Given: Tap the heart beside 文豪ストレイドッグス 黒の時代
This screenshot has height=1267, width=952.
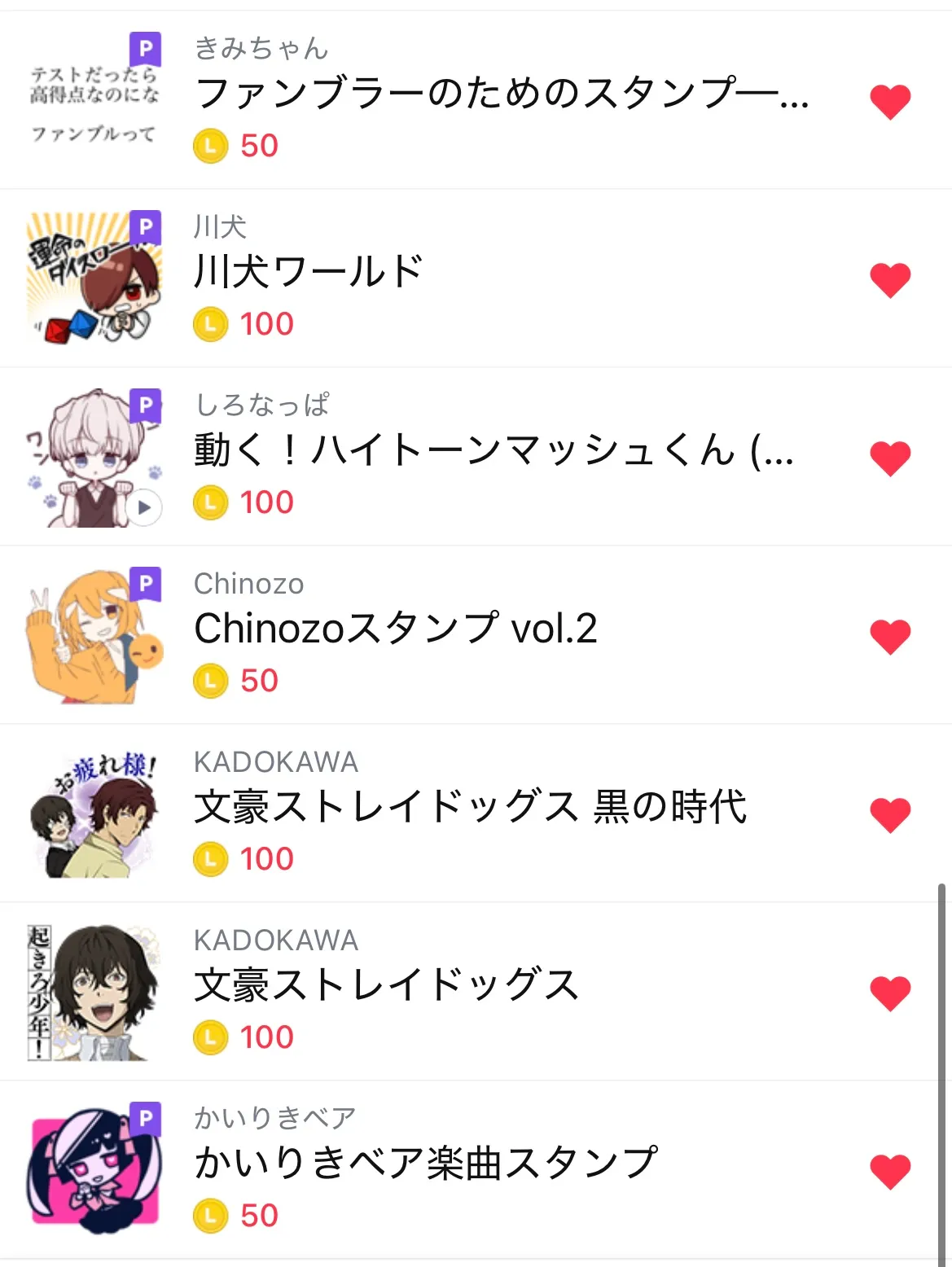Looking at the screenshot, I should point(890,814).
